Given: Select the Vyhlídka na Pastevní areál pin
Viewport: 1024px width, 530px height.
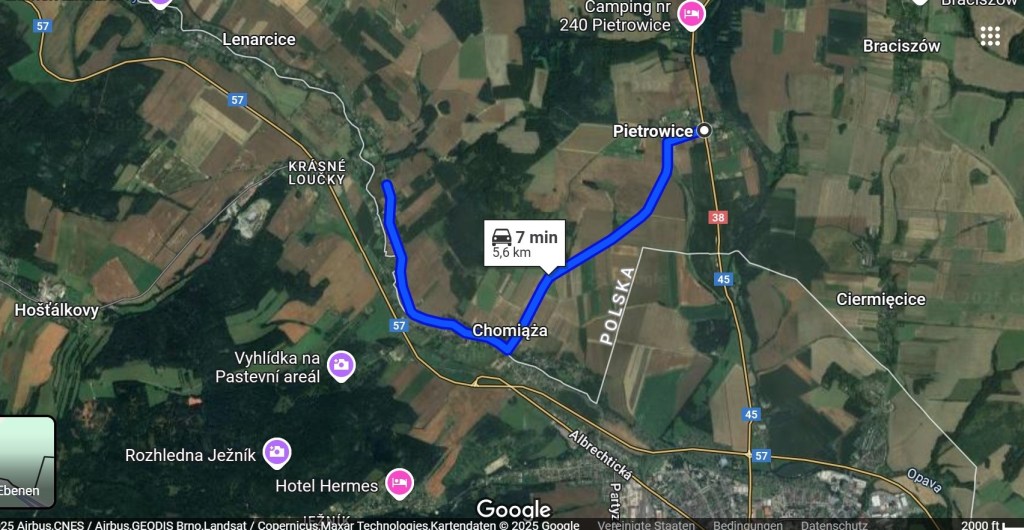Looking at the screenshot, I should pos(340,364).
